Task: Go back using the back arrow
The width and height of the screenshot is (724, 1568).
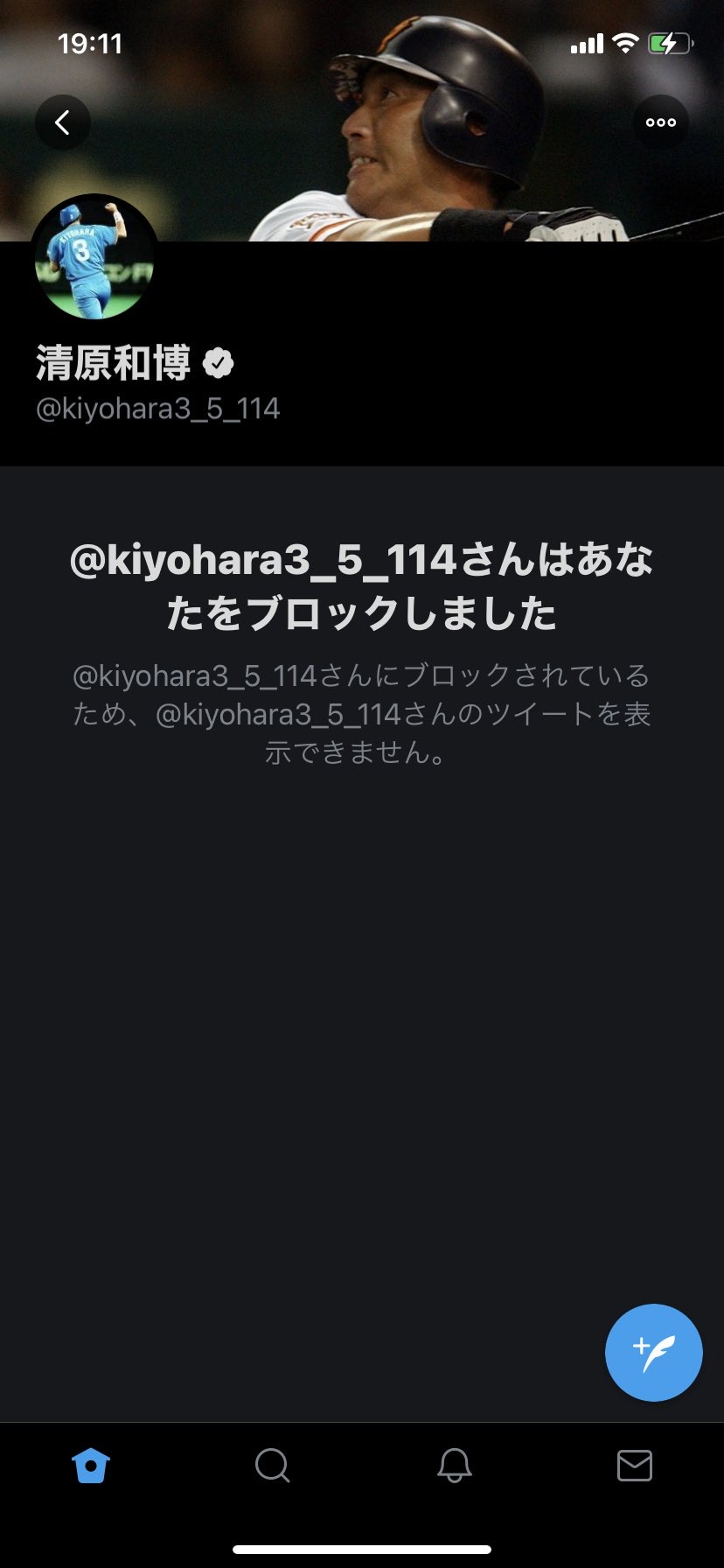Action: pyautogui.click(x=63, y=122)
